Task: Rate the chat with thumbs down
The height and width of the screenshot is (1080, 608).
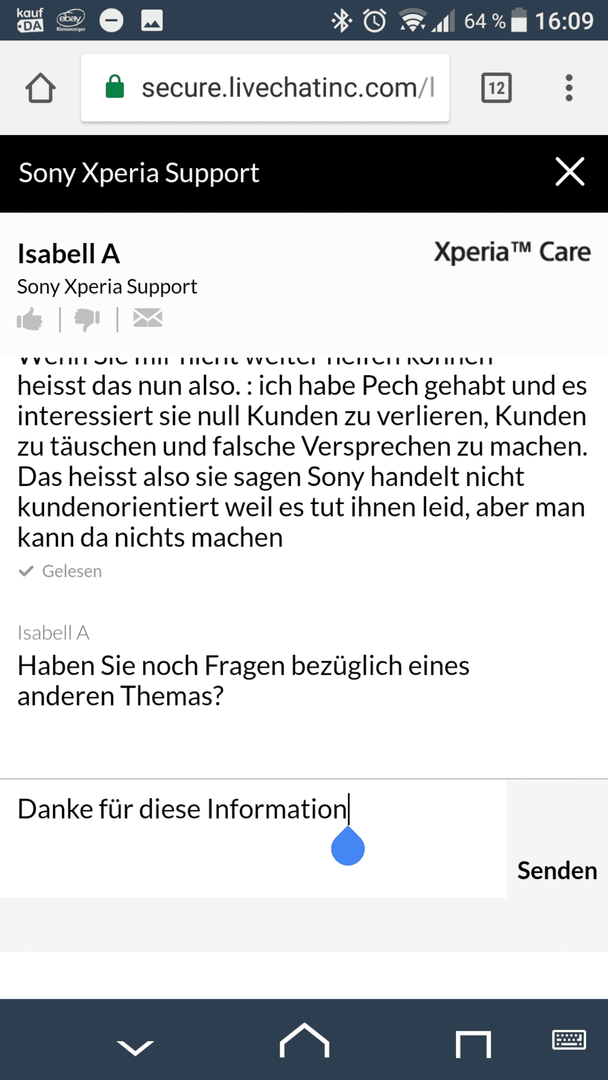Action: point(88,319)
